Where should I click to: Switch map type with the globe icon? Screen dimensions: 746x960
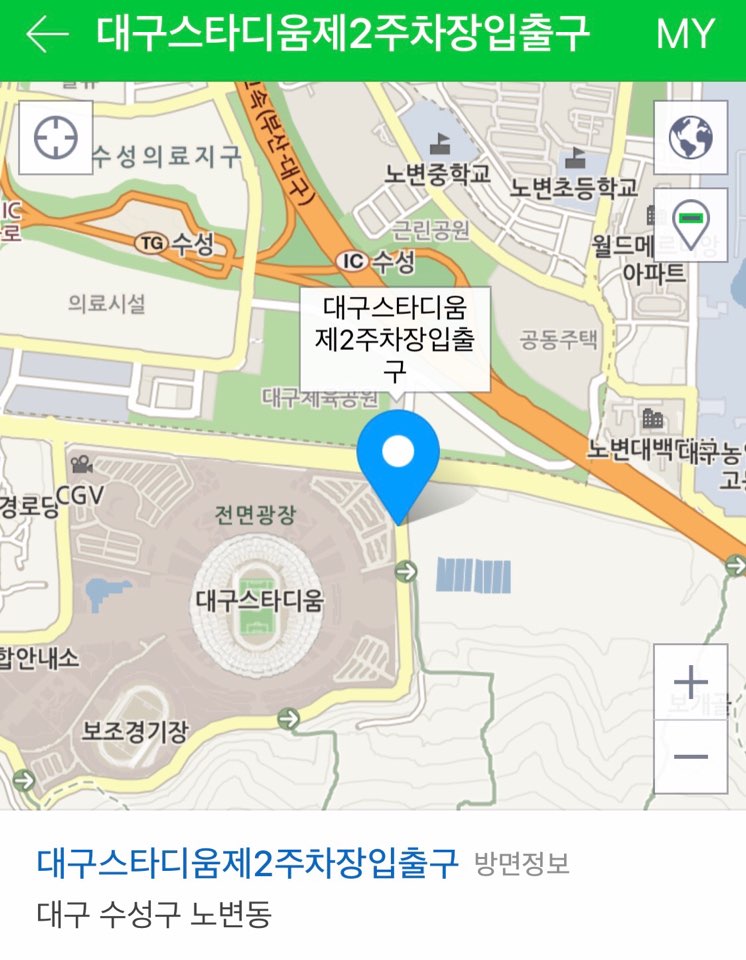coord(690,137)
